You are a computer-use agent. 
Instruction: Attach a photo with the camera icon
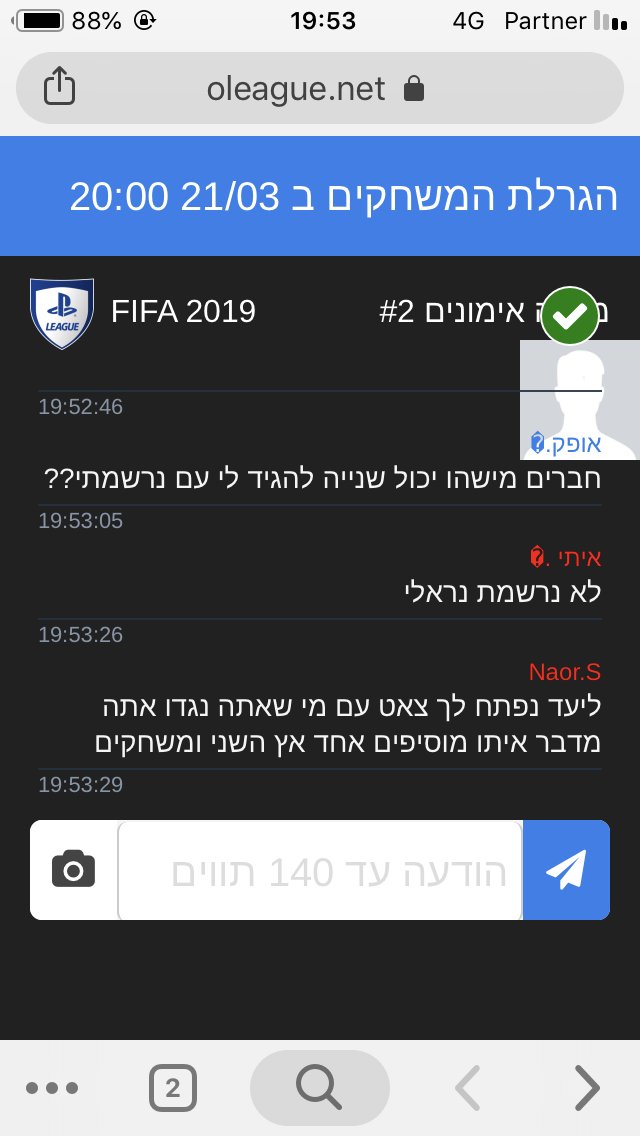73,869
